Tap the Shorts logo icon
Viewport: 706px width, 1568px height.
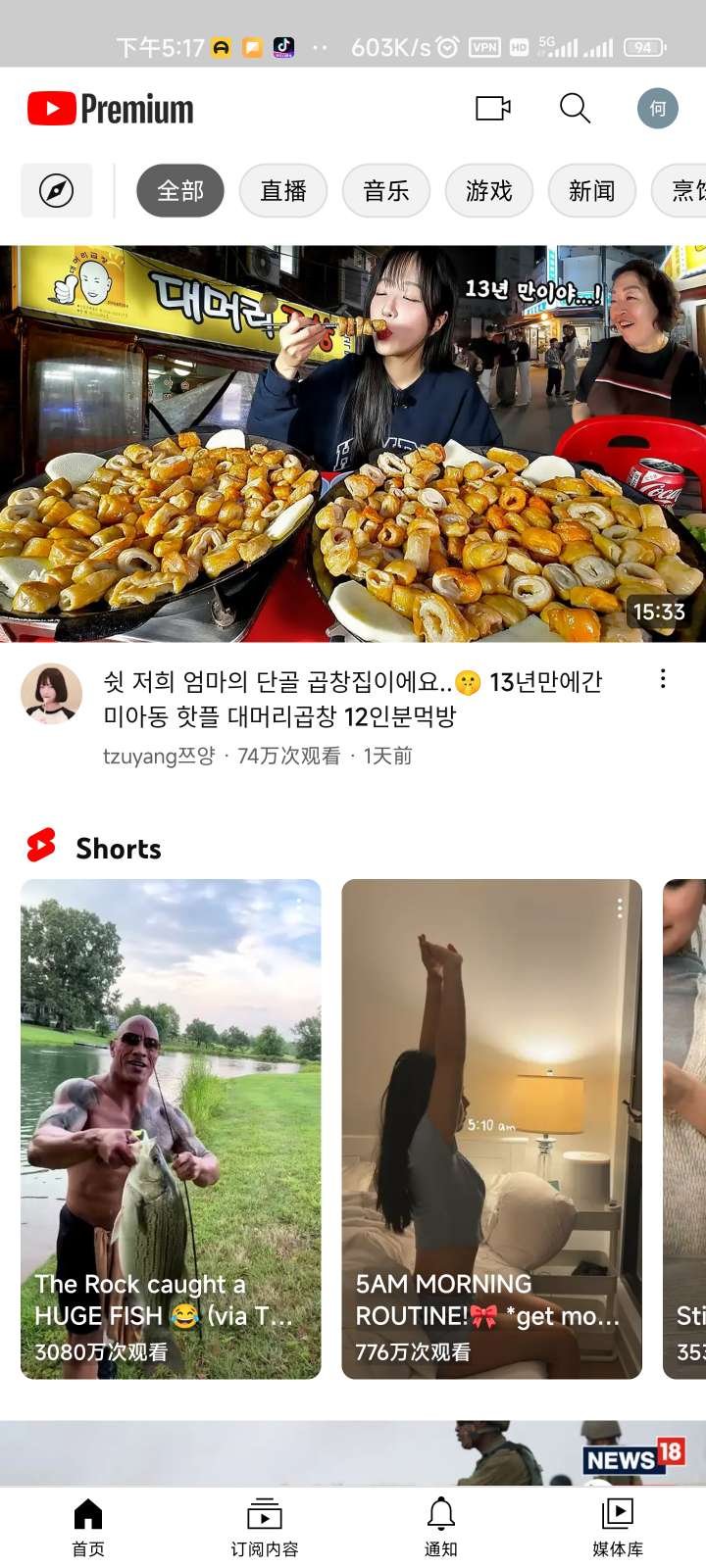37,848
